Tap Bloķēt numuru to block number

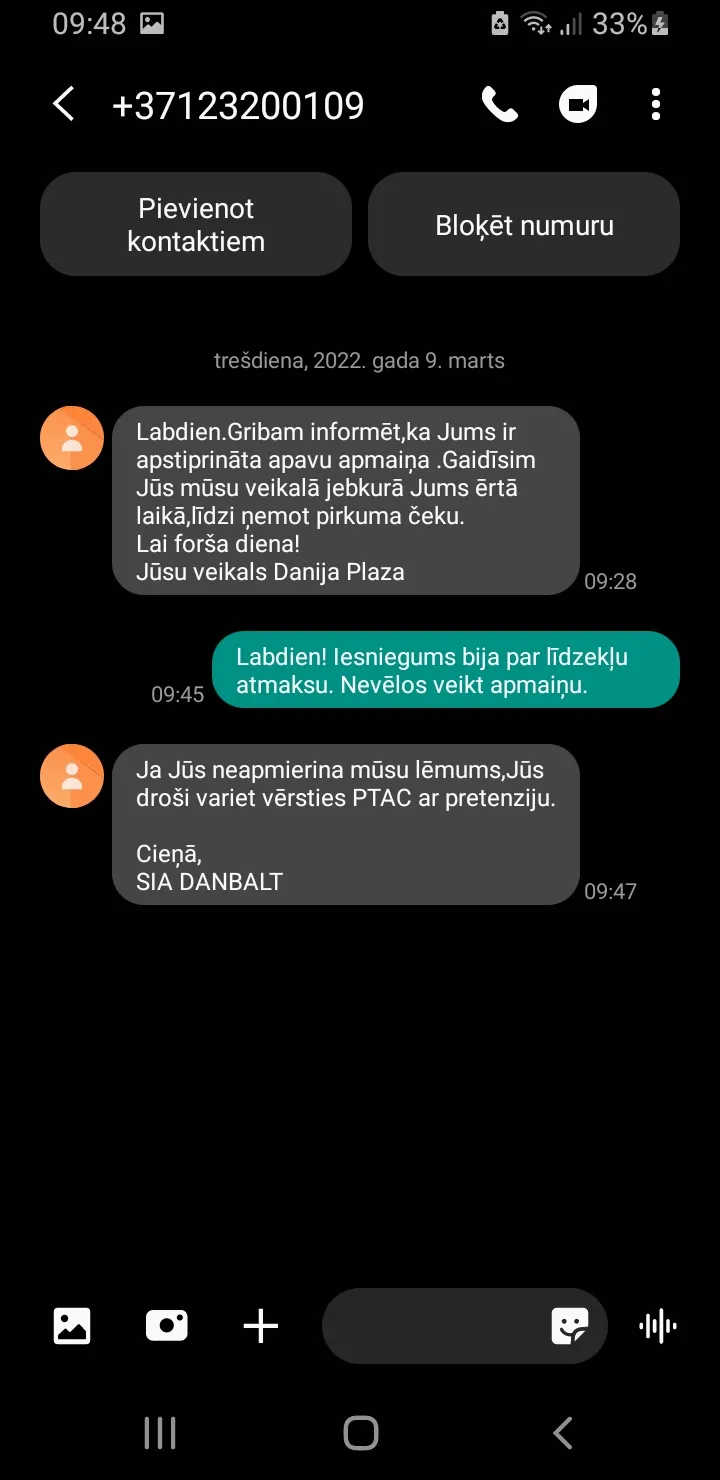pos(524,224)
